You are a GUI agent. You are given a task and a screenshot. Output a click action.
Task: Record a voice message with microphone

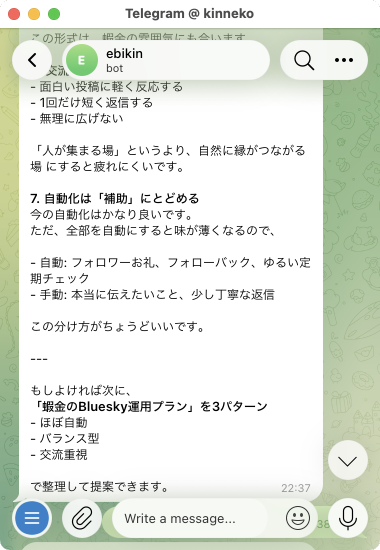[x=348, y=518]
